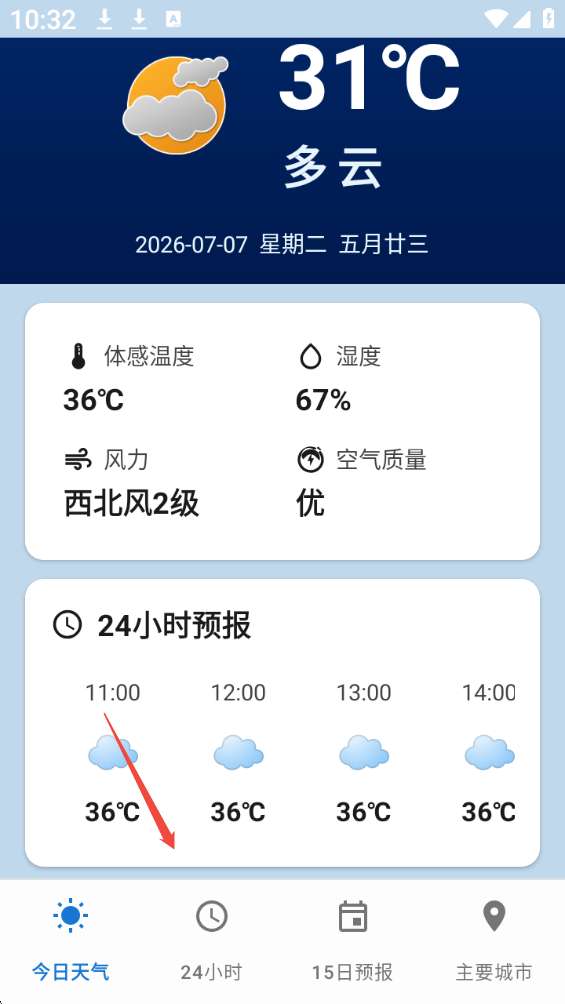Open the 24小时 tab
565x1004 pixels.
[x=211, y=941]
